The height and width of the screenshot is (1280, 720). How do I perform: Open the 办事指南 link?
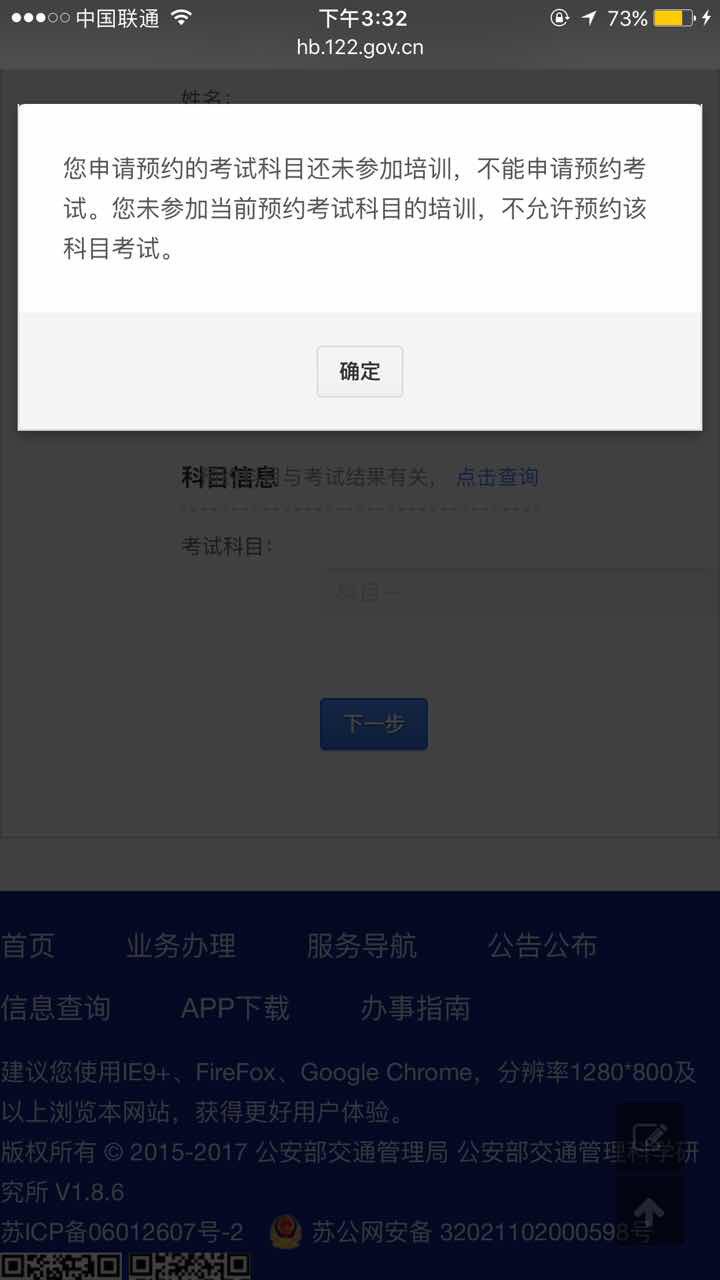[x=415, y=1008]
